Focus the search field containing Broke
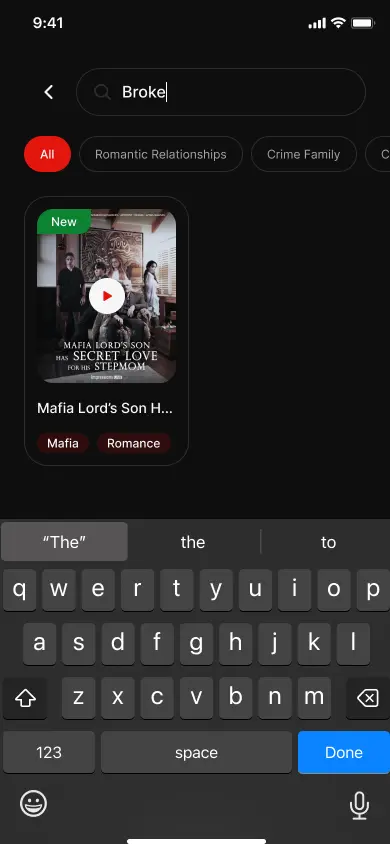 (x=221, y=92)
